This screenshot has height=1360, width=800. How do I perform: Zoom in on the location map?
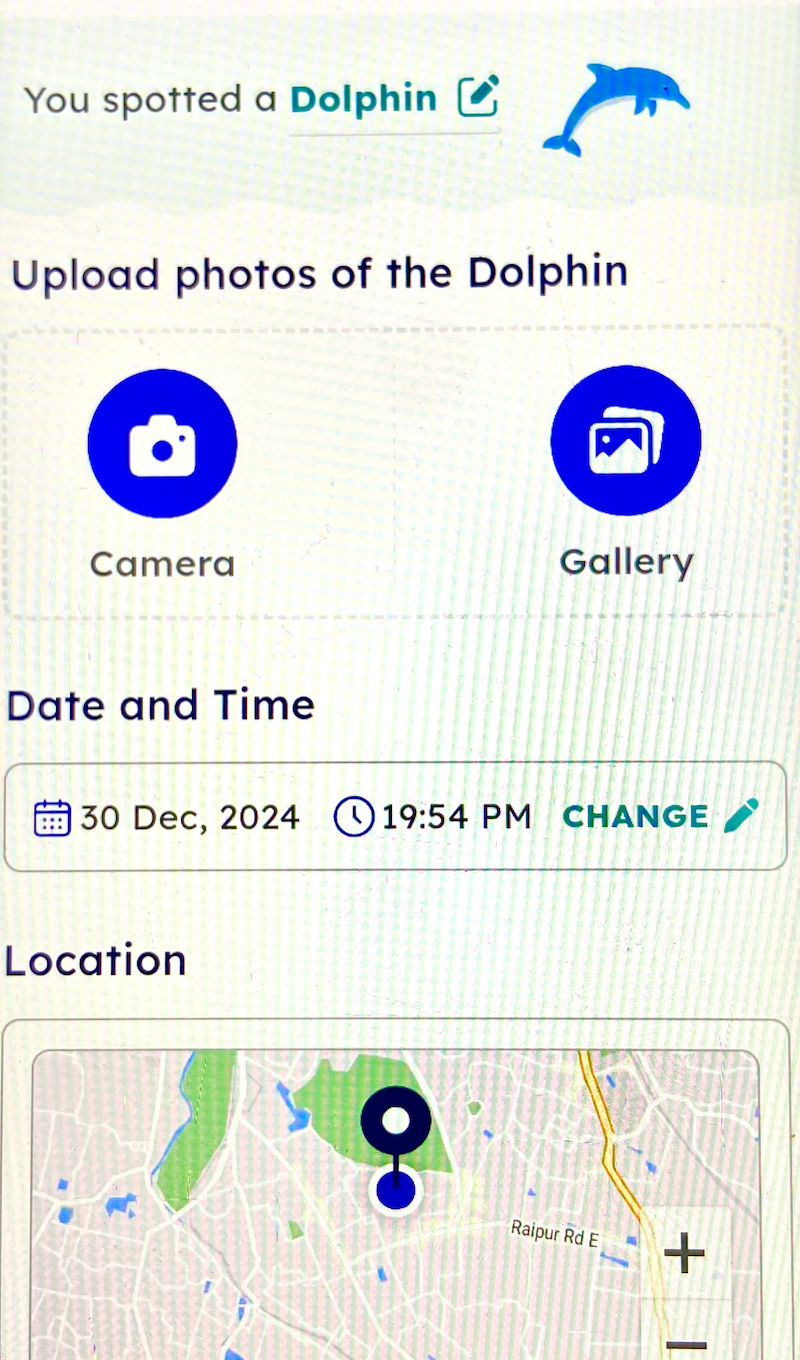coord(685,1253)
